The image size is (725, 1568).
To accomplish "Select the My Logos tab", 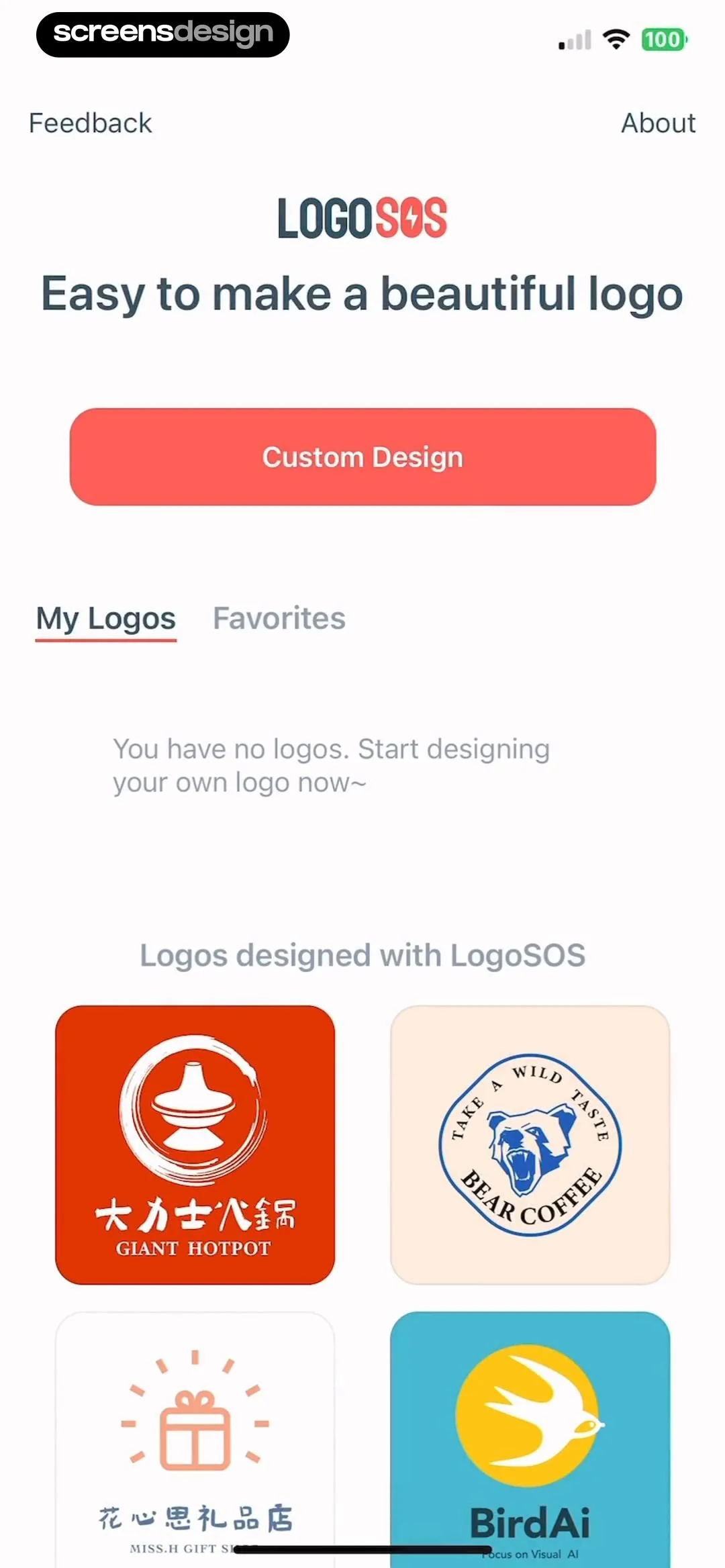I will pos(105,618).
